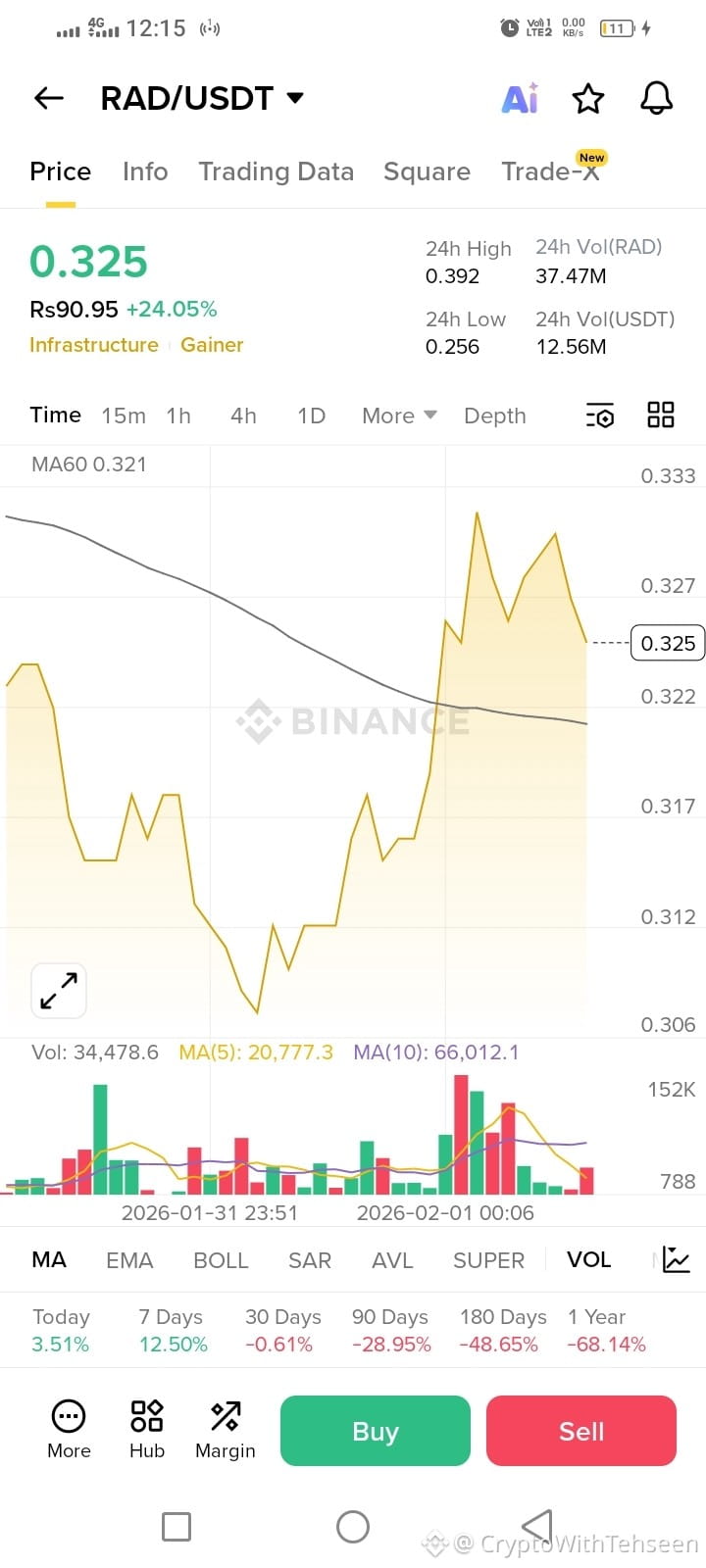Select the 15m chart interval

[x=124, y=416]
